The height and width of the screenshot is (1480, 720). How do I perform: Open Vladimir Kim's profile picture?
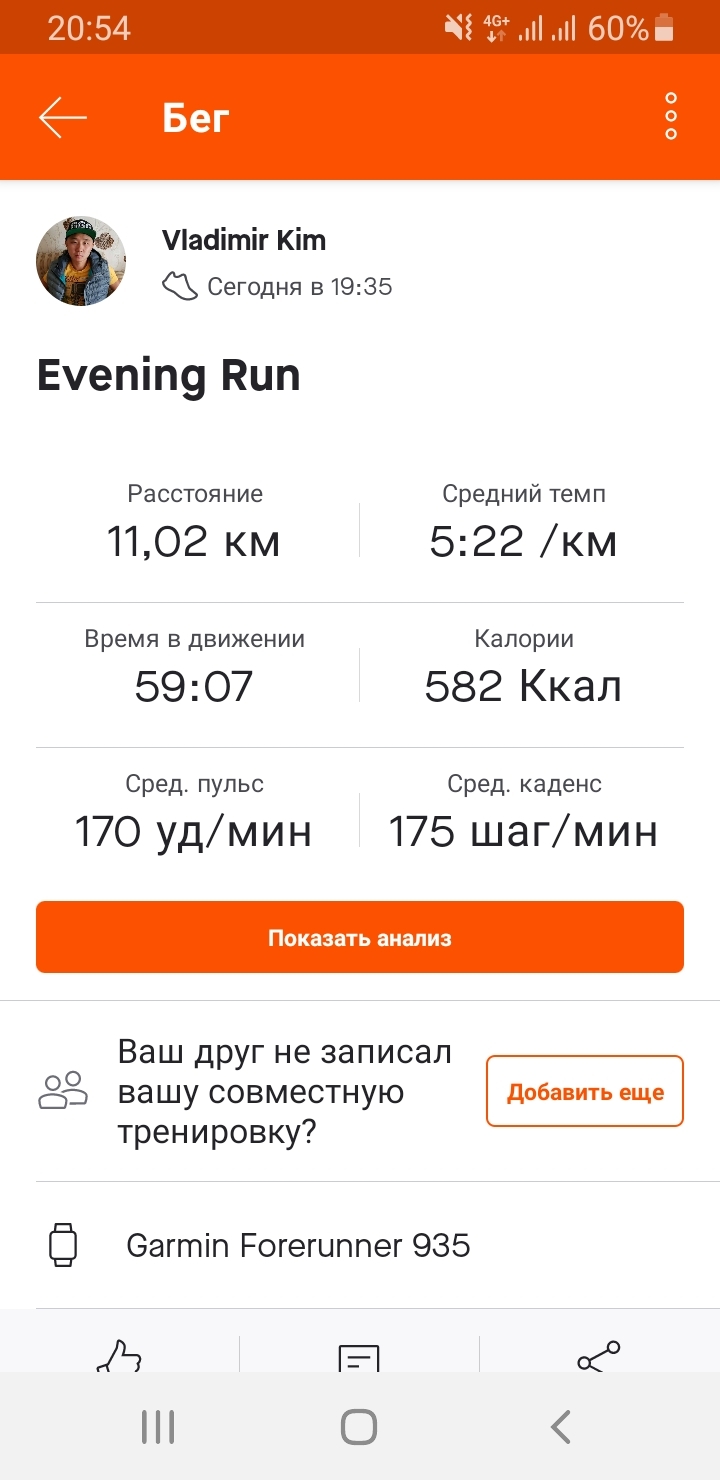coord(81,261)
